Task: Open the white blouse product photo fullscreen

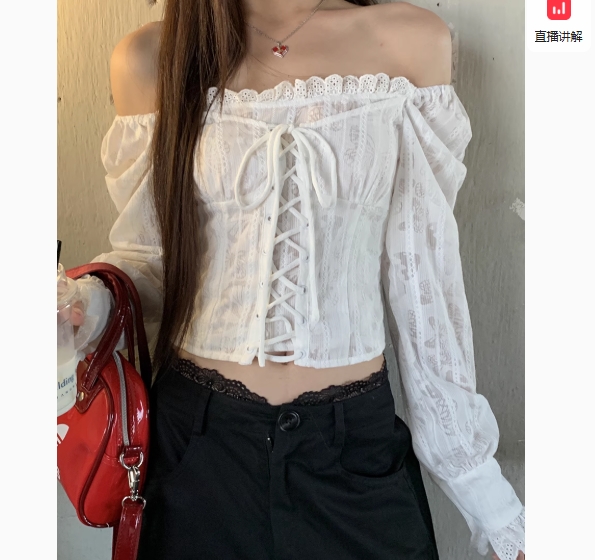Action: (x=291, y=280)
